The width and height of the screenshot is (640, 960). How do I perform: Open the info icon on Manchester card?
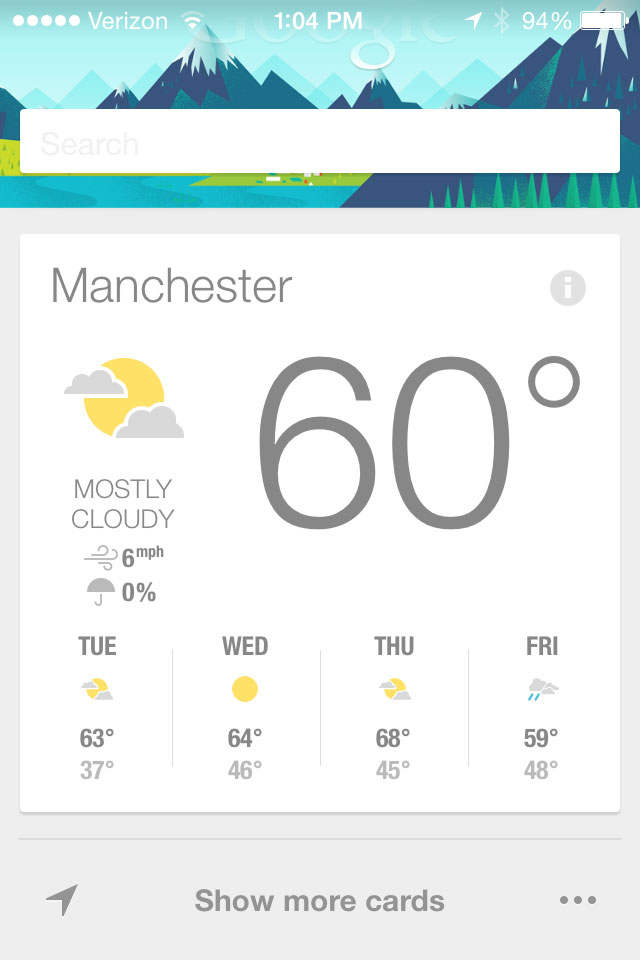(x=568, y=288)
